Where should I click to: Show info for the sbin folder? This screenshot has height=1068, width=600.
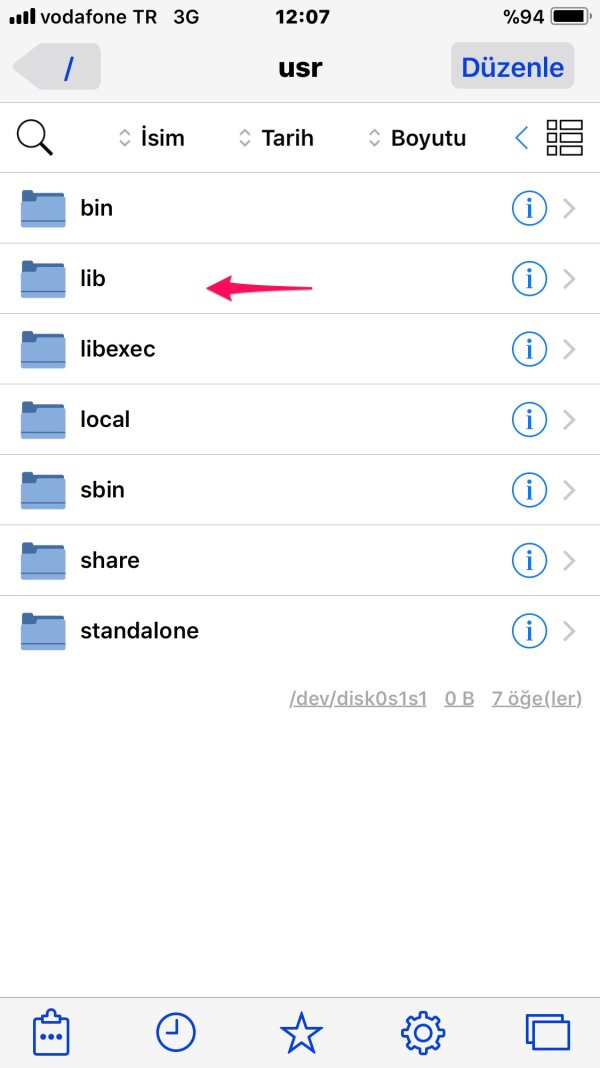tap(528, 490)
